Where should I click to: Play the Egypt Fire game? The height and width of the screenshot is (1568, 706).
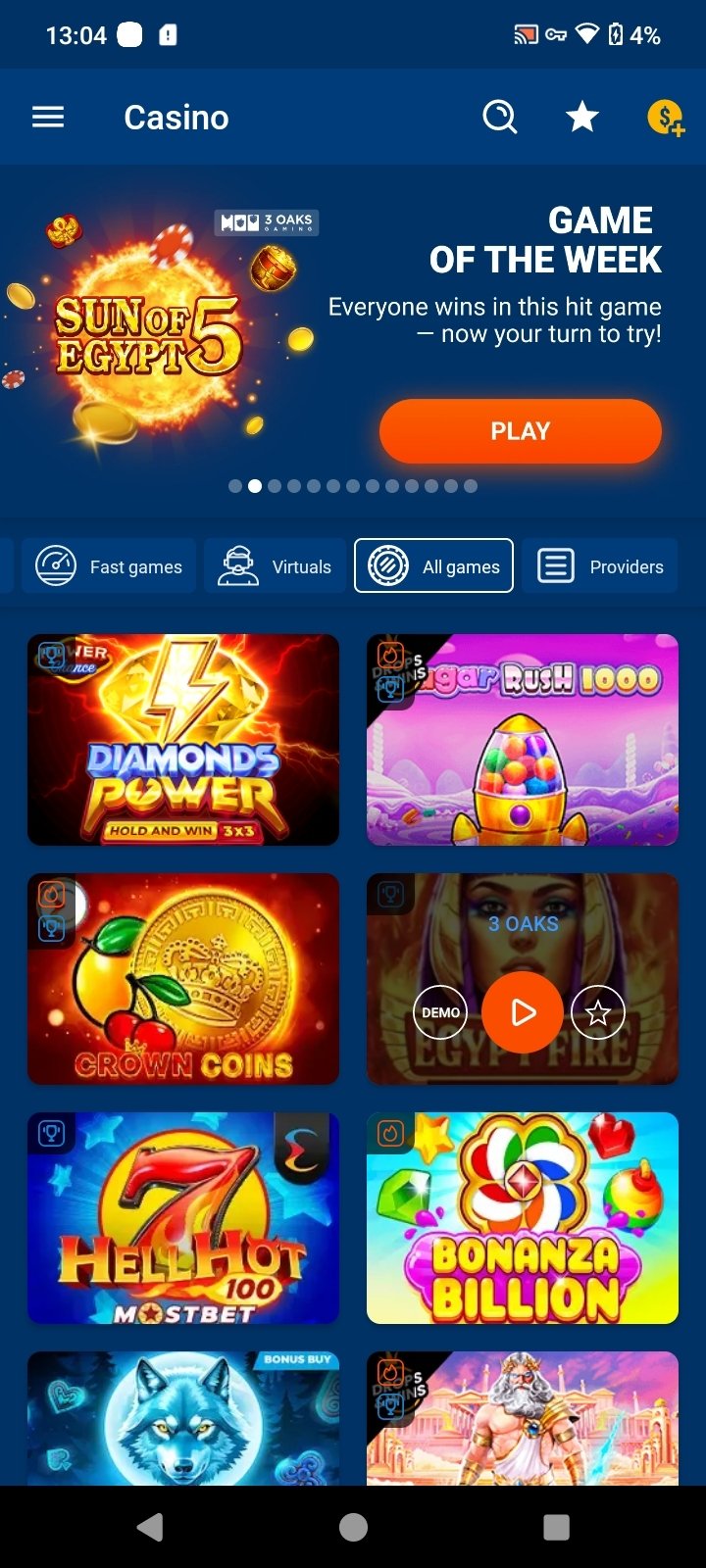pos(523,1012)
